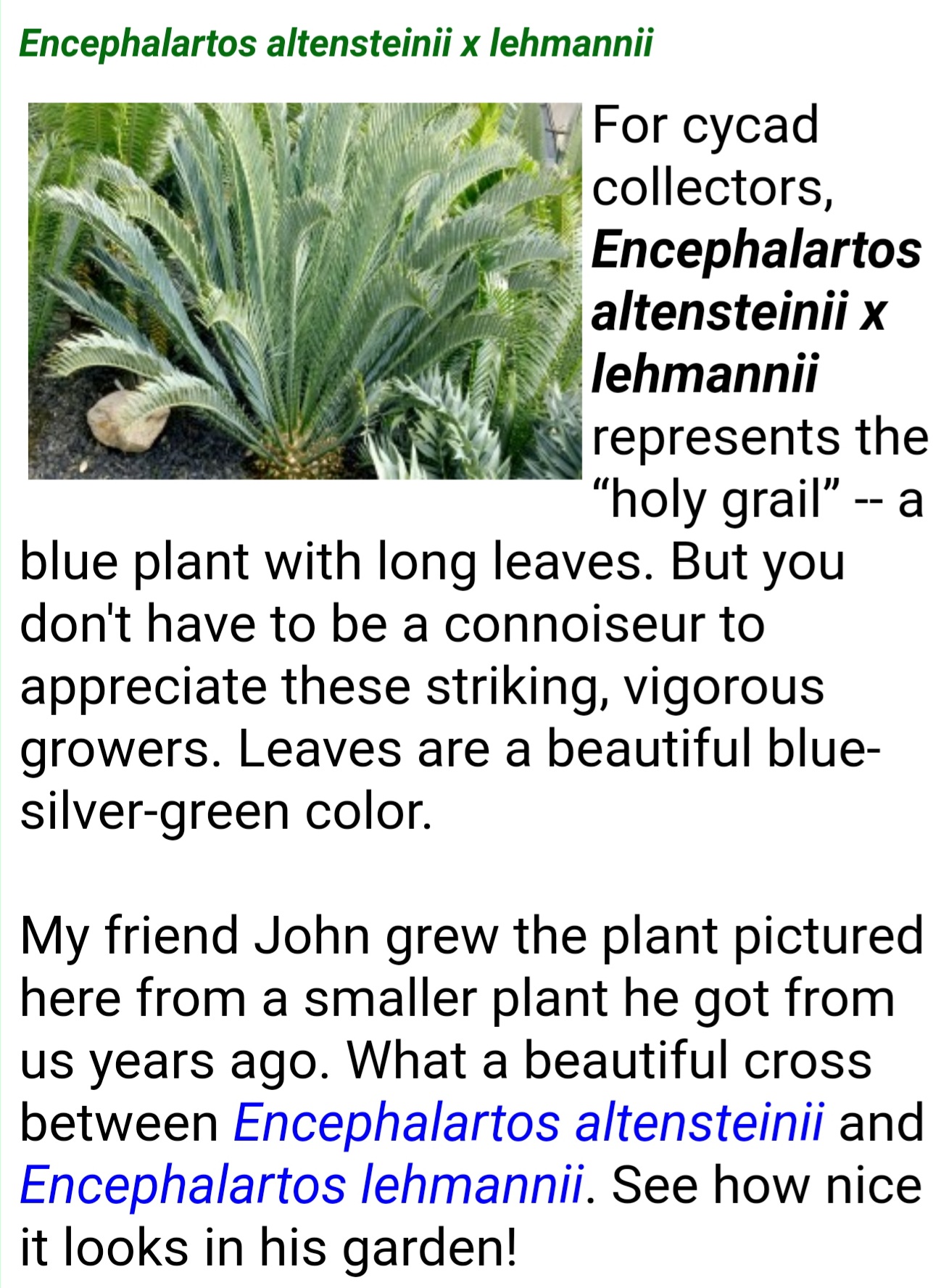Follow the Encephalartos lehmannii link
The image size is (933, 1288).
coord(302,1186)
